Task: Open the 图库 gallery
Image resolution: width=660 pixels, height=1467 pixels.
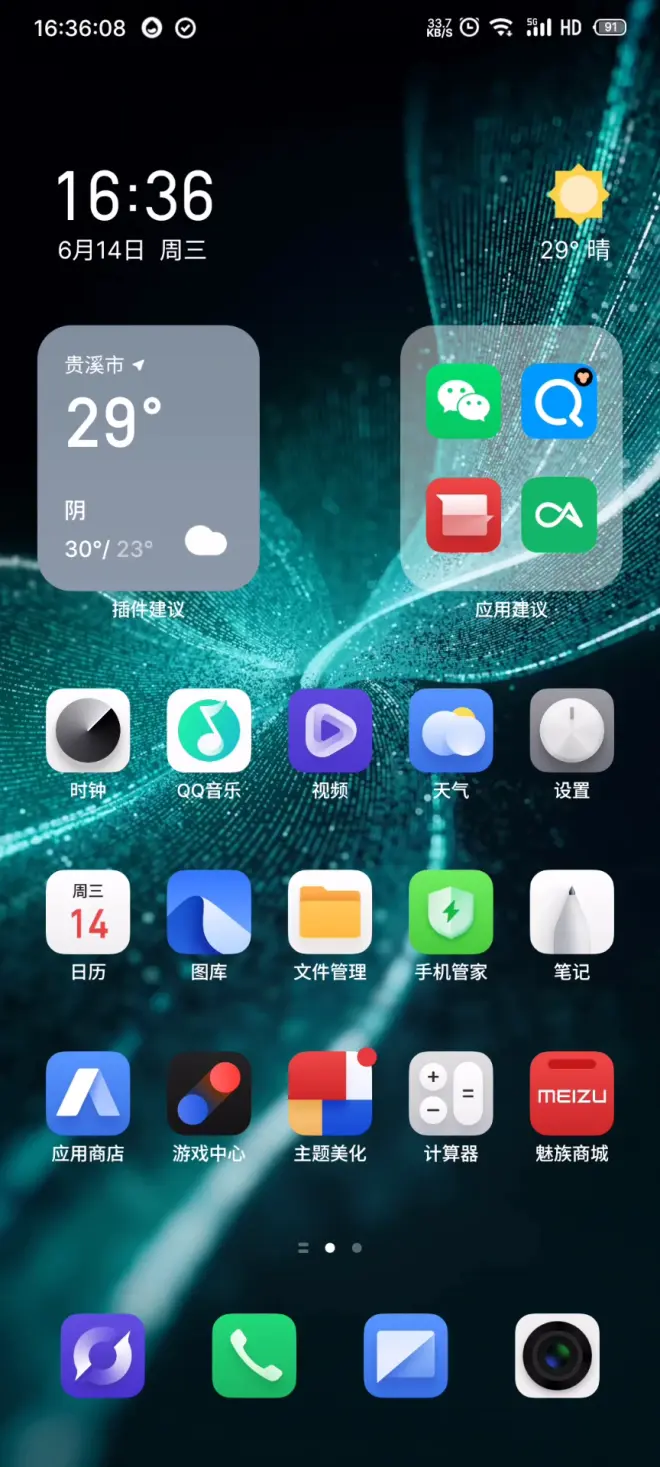Action: point(209,912)
